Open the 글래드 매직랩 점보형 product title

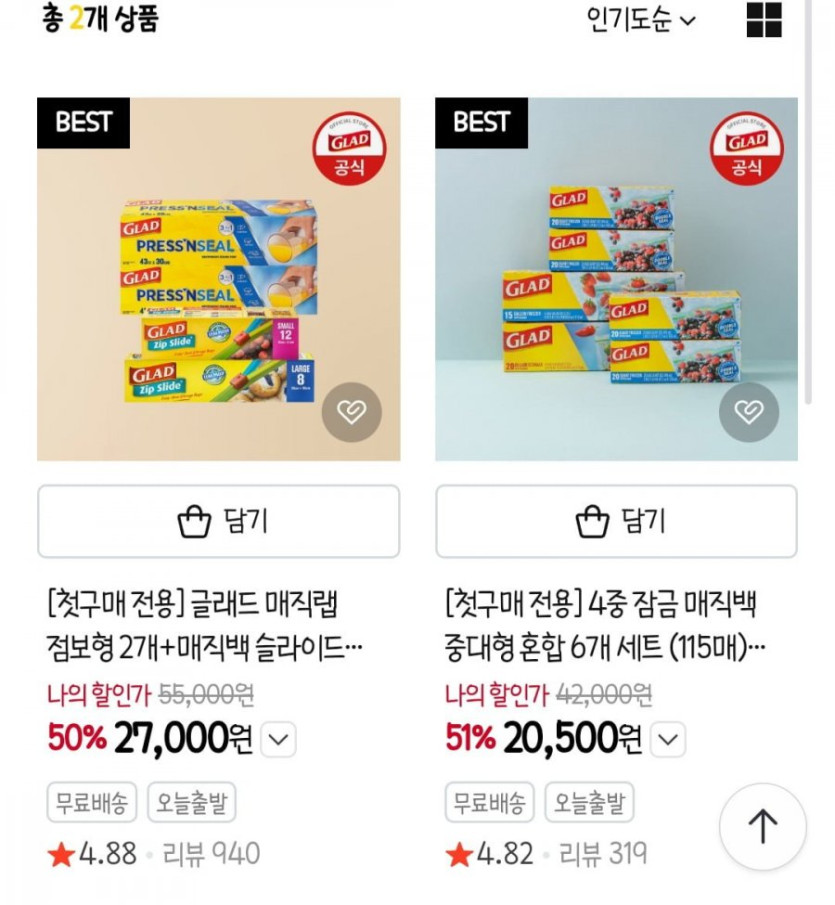[205, 626]
